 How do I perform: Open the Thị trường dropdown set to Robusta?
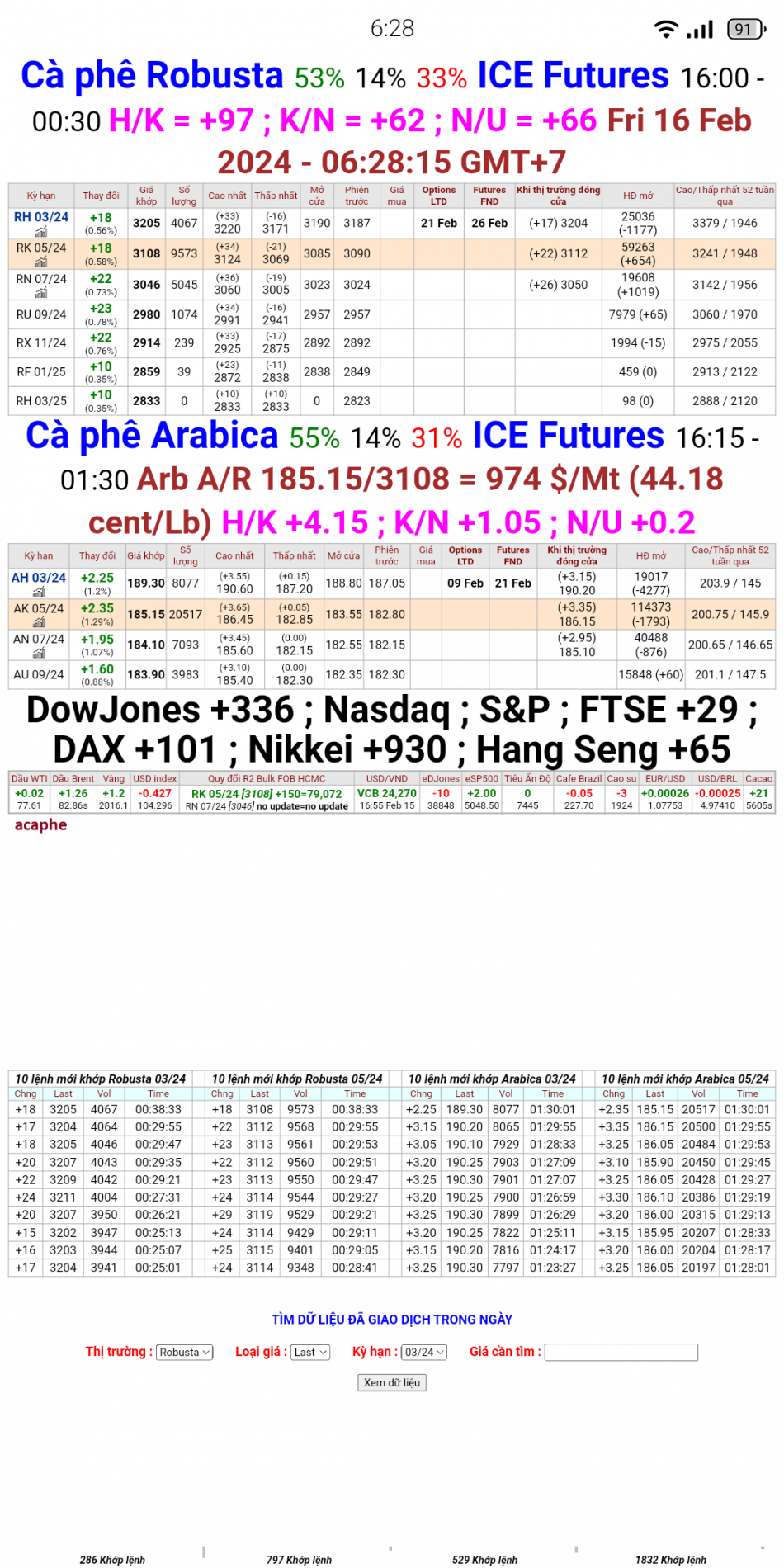coord(183,1352)
